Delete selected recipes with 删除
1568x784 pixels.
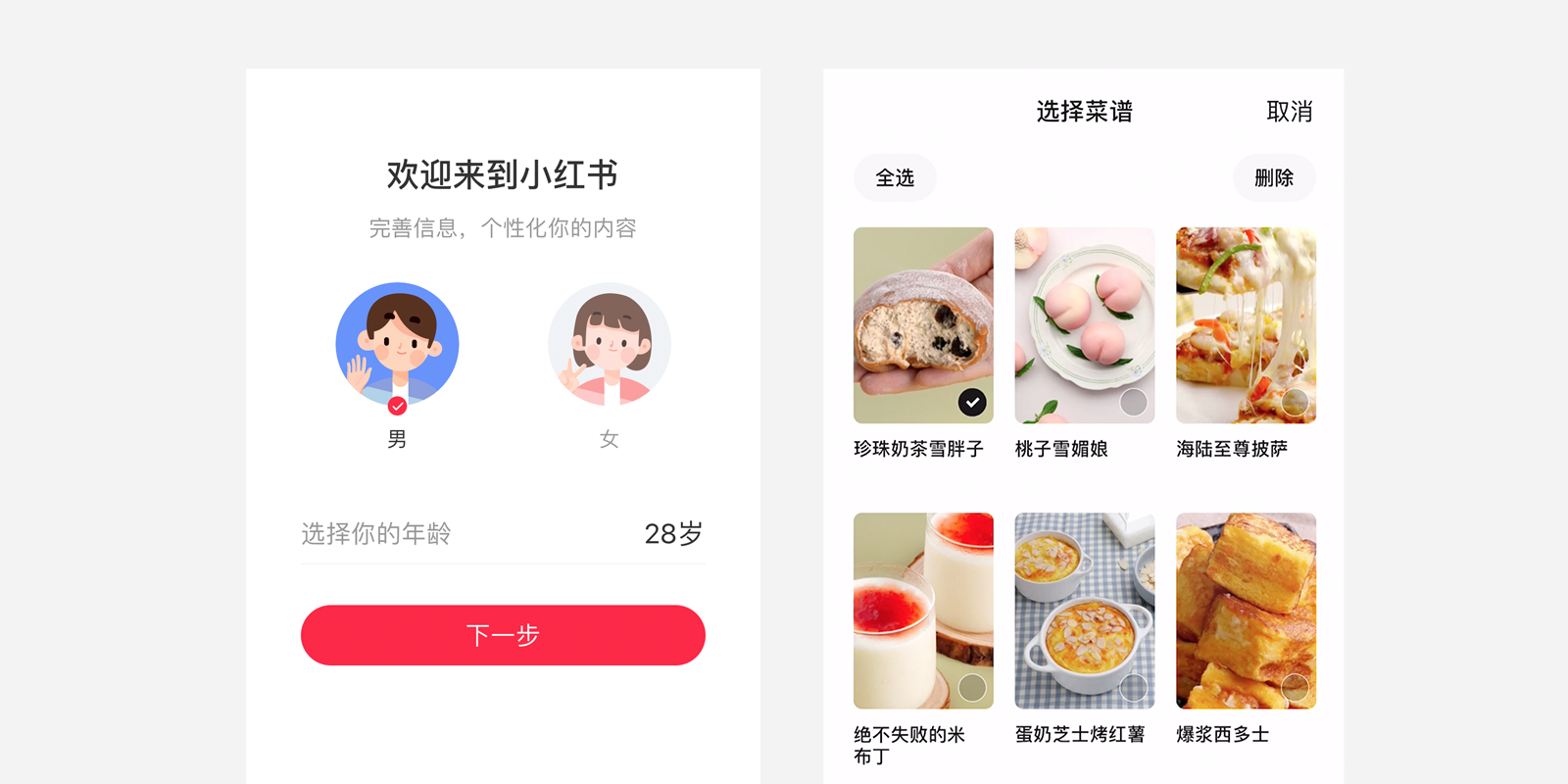[1274, 177]
